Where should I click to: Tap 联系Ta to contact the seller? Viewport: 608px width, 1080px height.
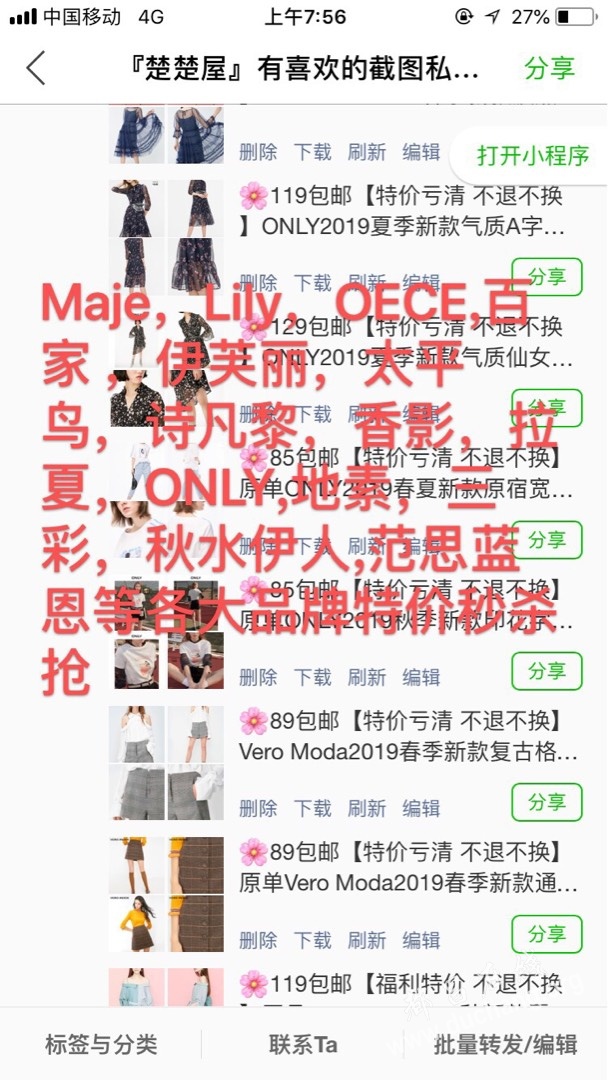(x=303, y=1045)
